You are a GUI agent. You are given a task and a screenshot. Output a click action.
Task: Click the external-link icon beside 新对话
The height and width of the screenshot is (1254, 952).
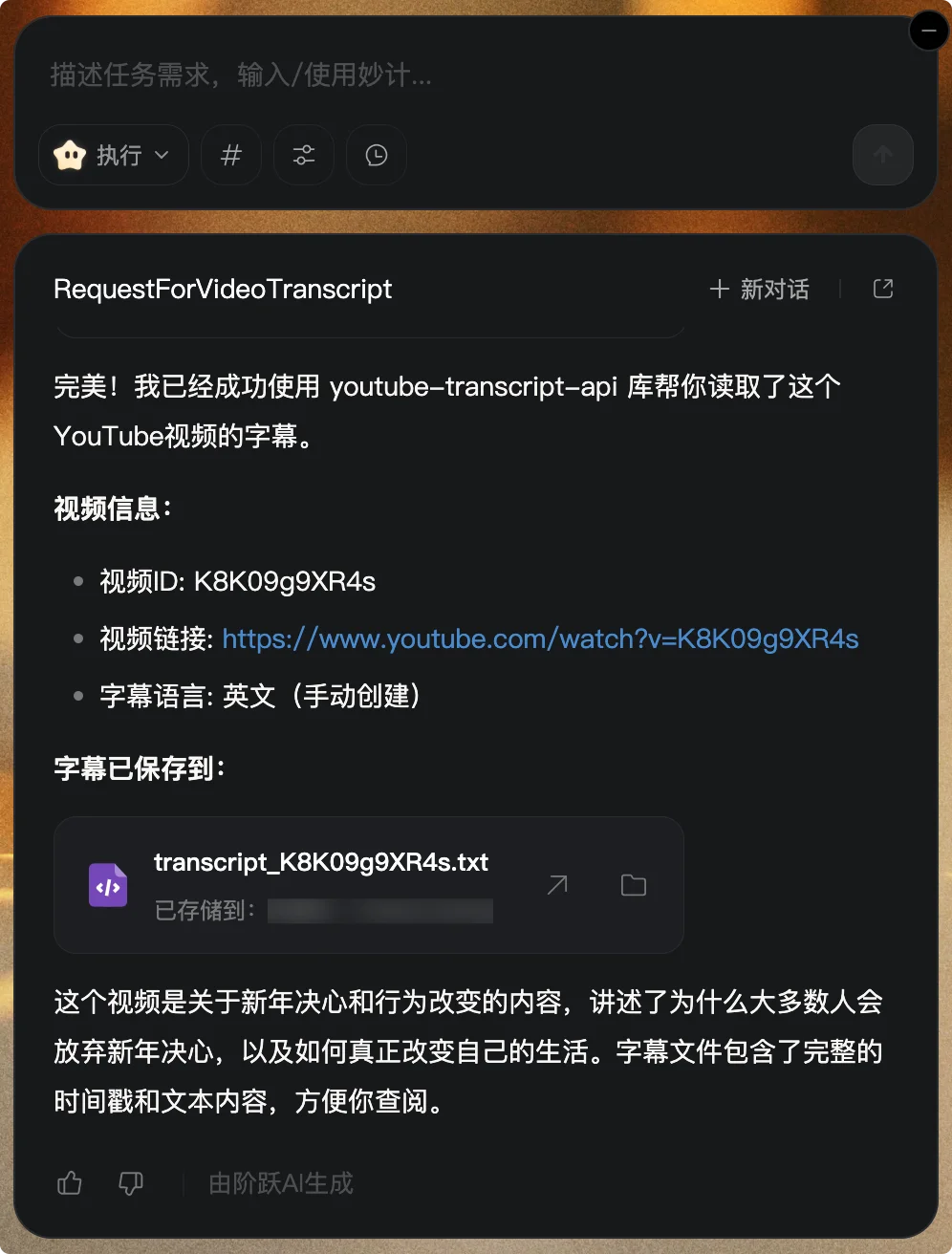tap(882, 288)
